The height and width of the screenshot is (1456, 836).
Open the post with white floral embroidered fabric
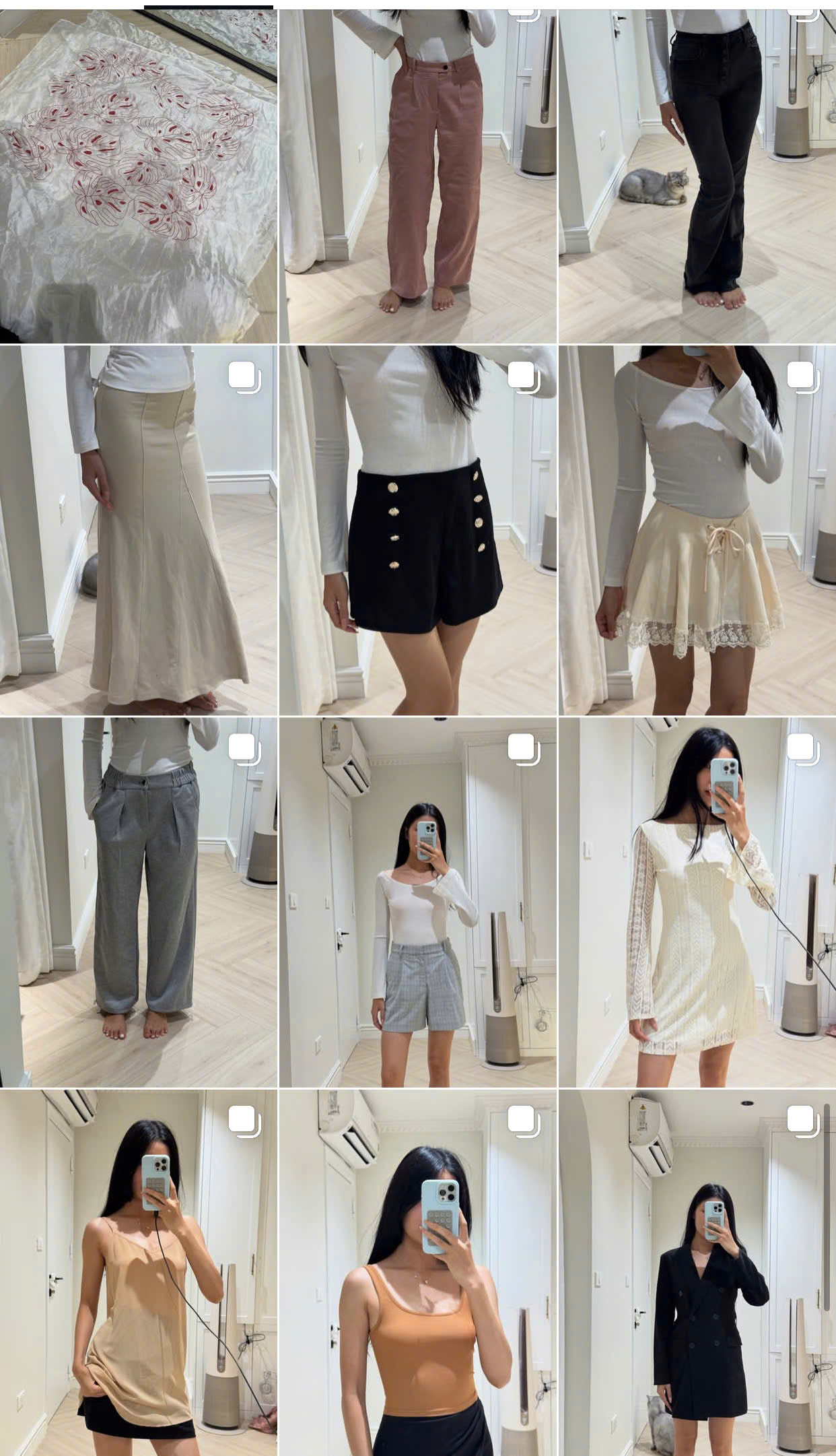pyautogui.click(x=138, y=176)
